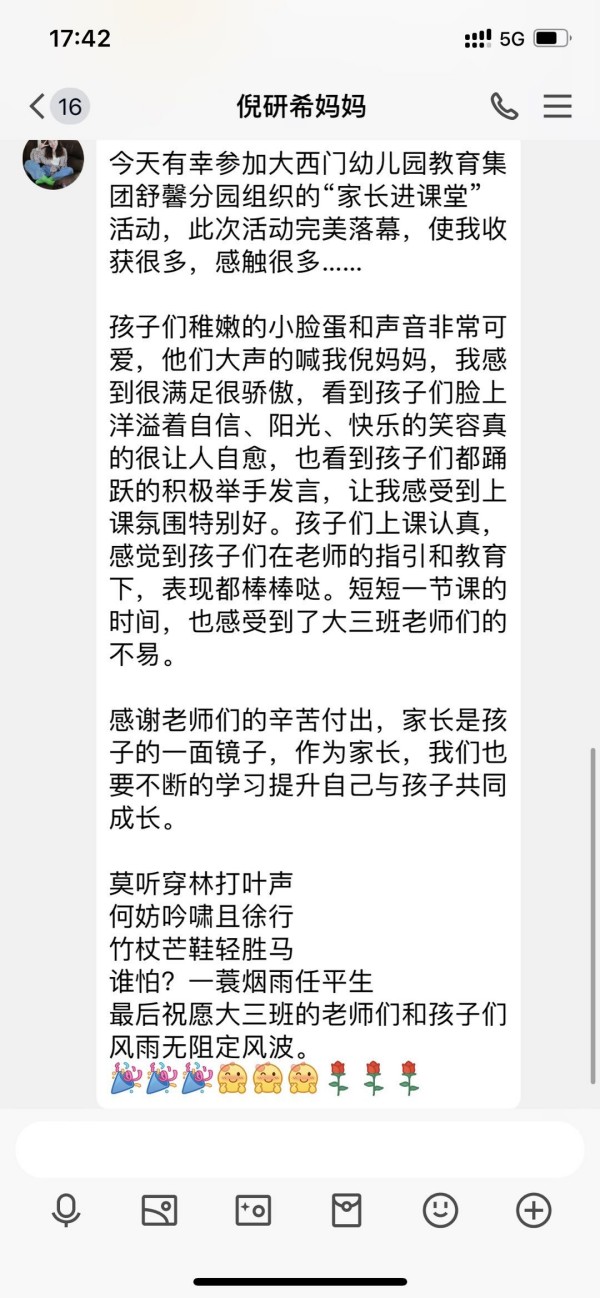Open the red packet option
The height and width of the screenshot is (1298, 600).
pyautogui.click(x=346, y=1211)
